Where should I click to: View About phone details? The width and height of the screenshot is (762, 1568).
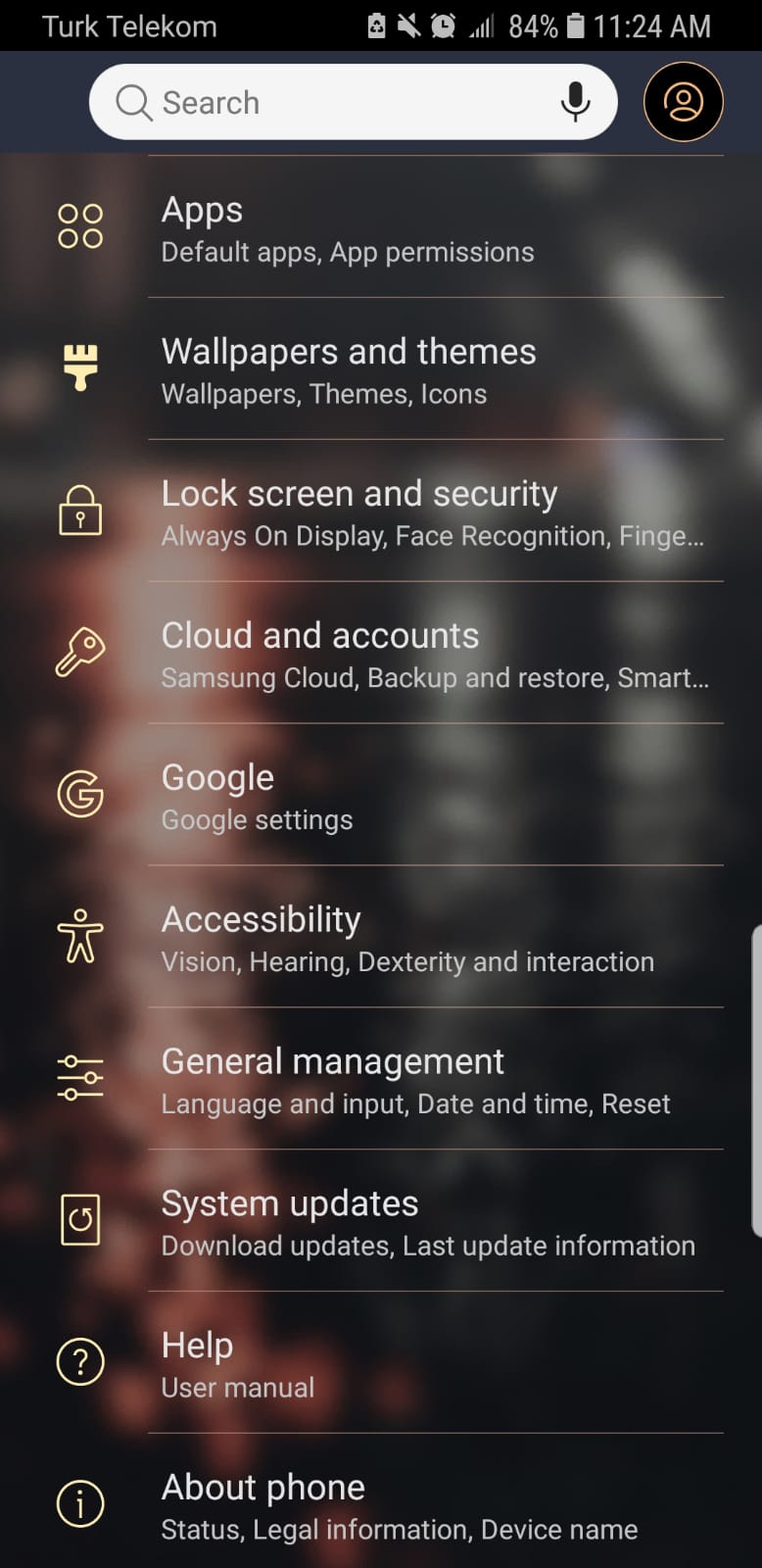[x=392, y=1506]
